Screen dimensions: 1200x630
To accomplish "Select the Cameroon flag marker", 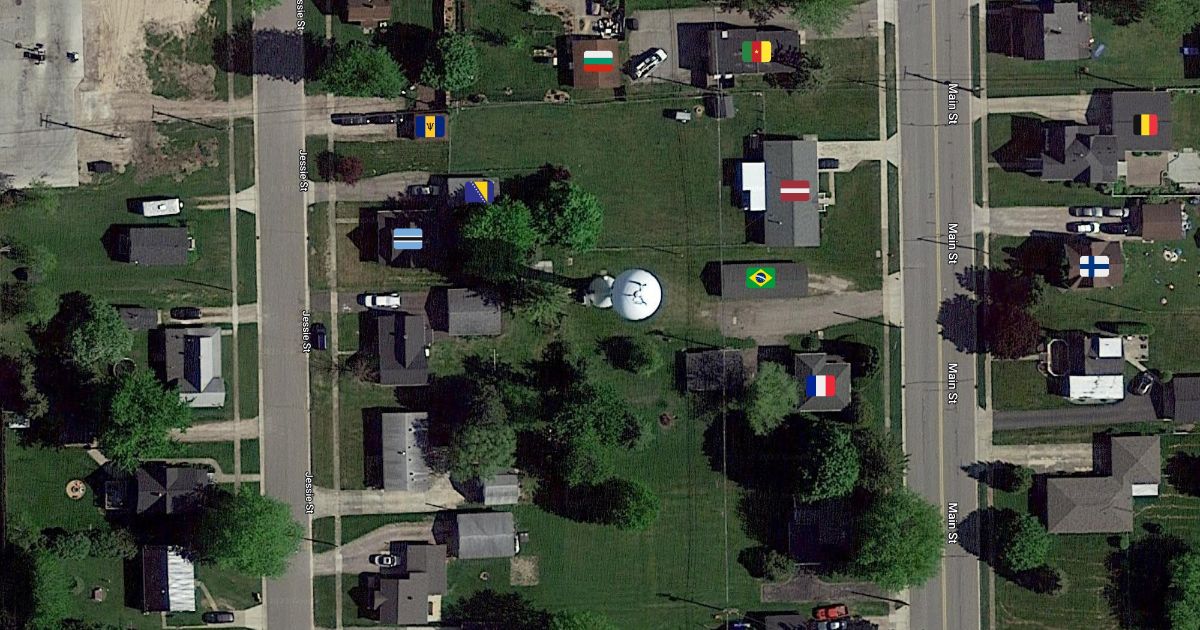I will pos(756,51).
